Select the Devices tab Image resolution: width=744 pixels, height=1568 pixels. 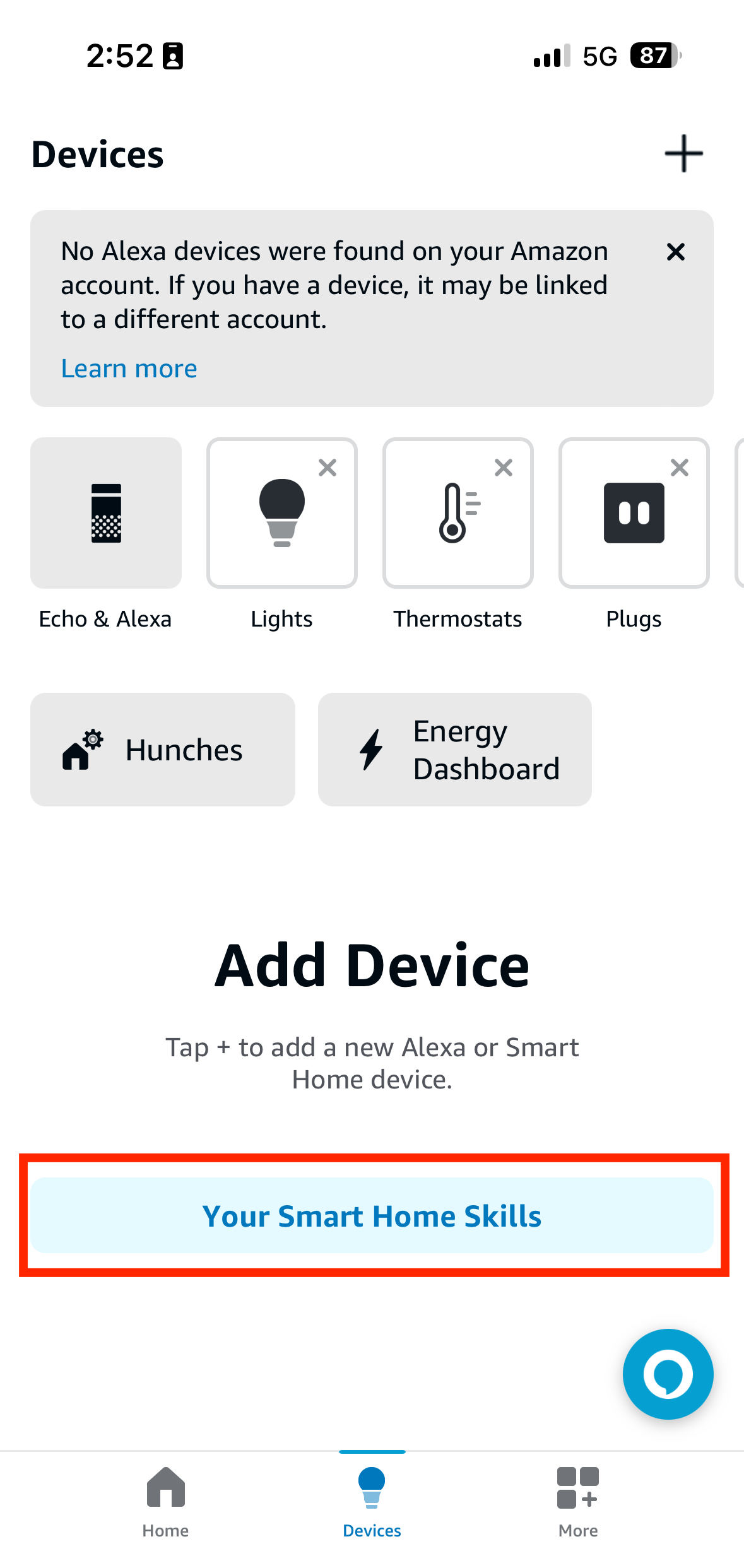coord(372,1502)
